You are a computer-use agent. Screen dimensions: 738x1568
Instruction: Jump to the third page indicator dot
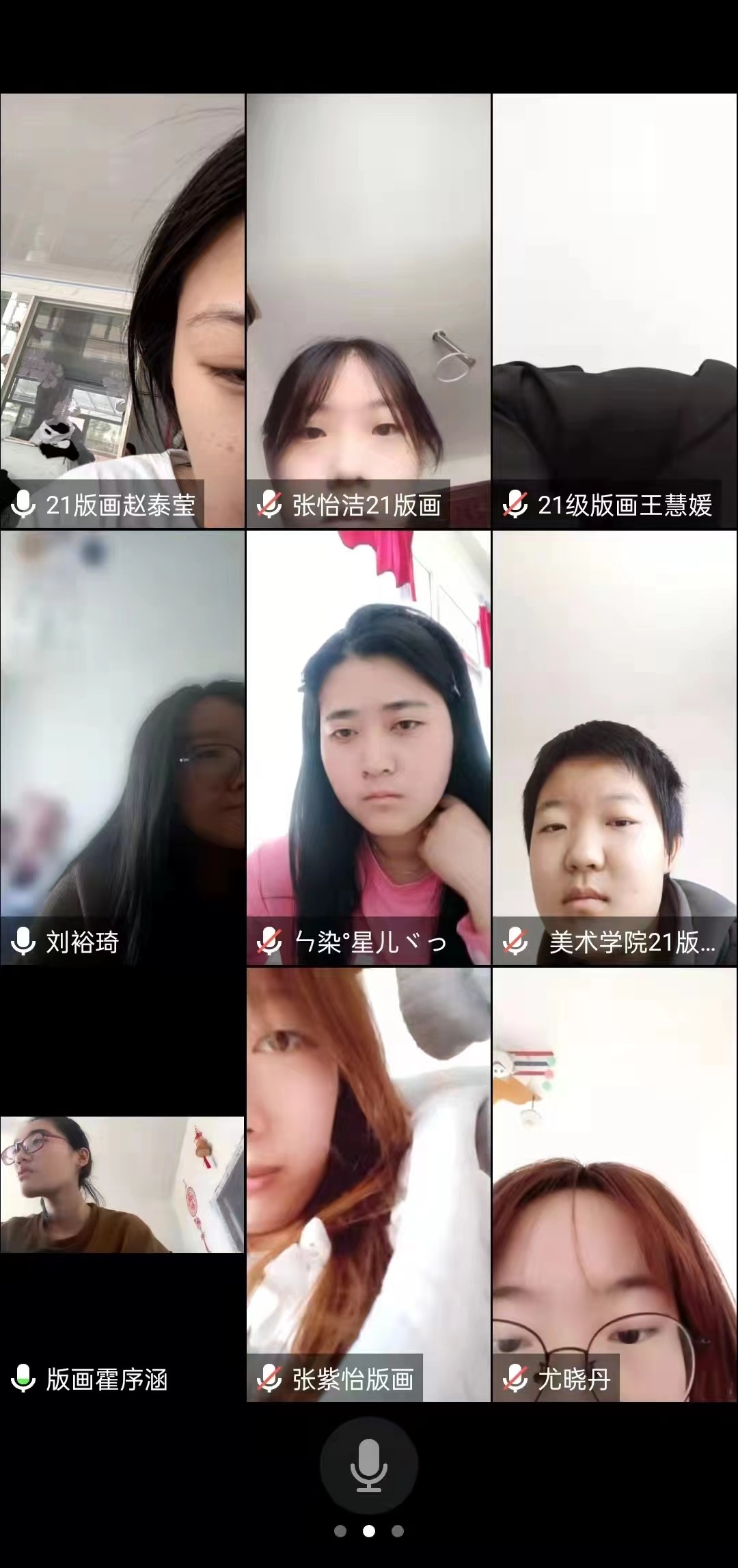[x=398, y=1531]
